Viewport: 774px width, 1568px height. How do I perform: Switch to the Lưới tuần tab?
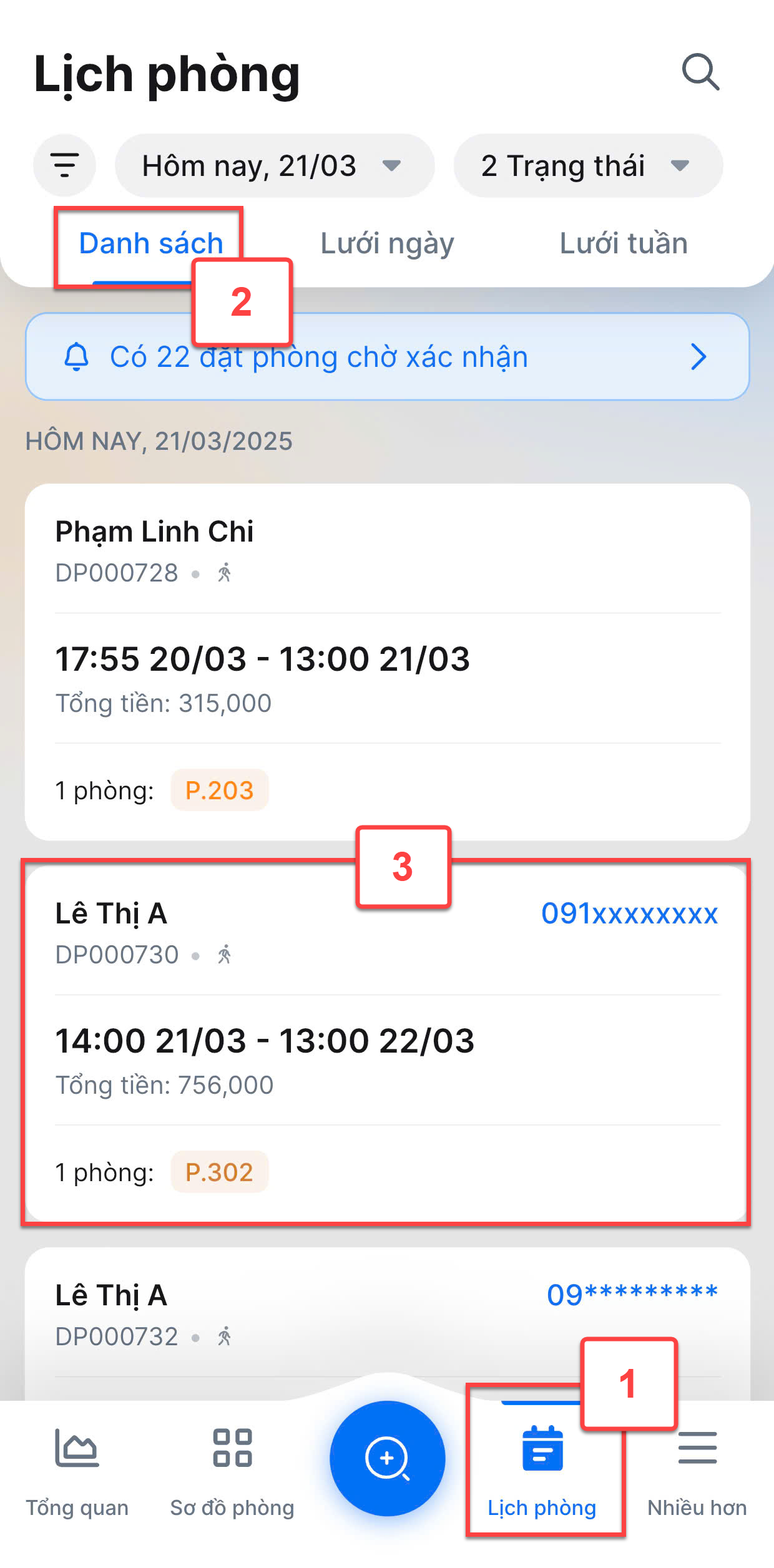623,243
